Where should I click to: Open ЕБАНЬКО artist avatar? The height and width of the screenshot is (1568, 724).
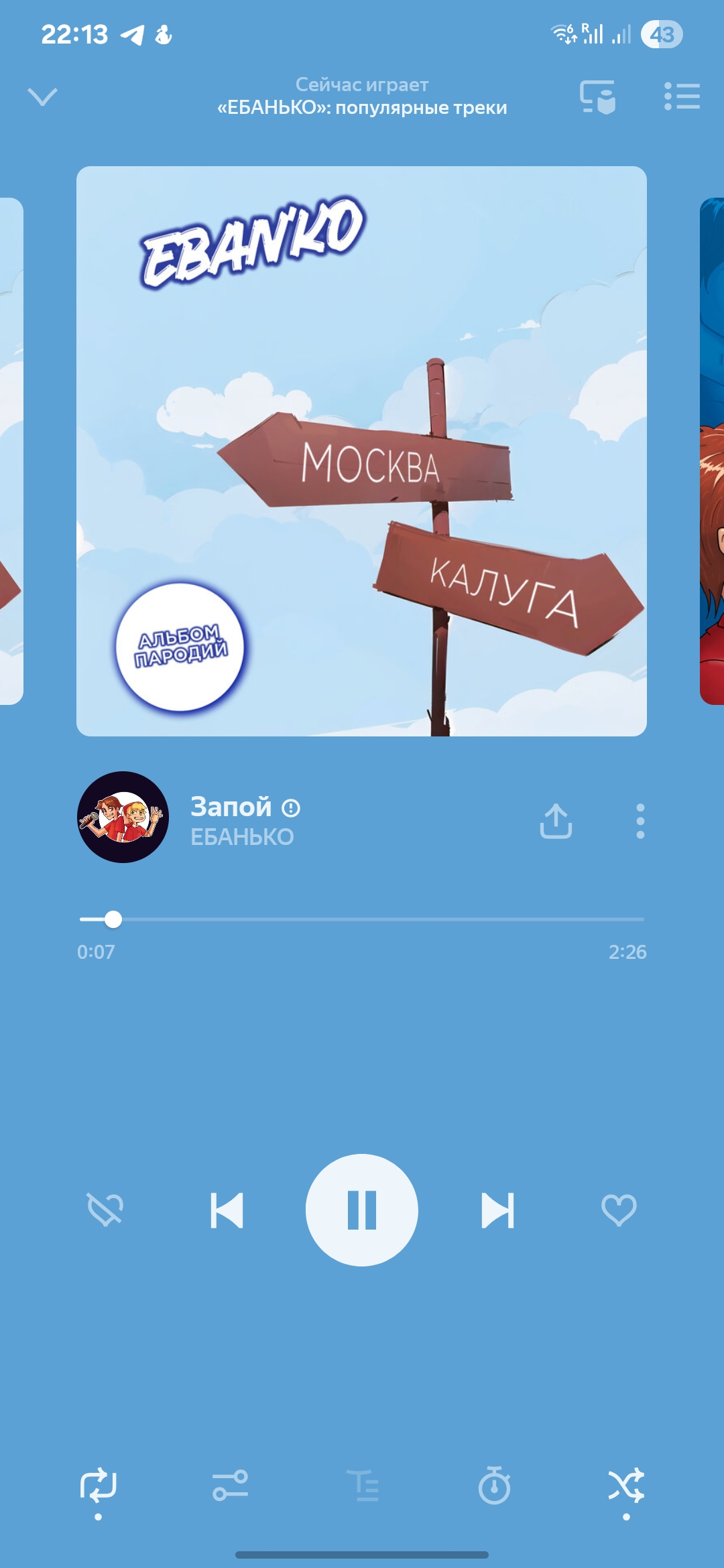coord(123,817)
